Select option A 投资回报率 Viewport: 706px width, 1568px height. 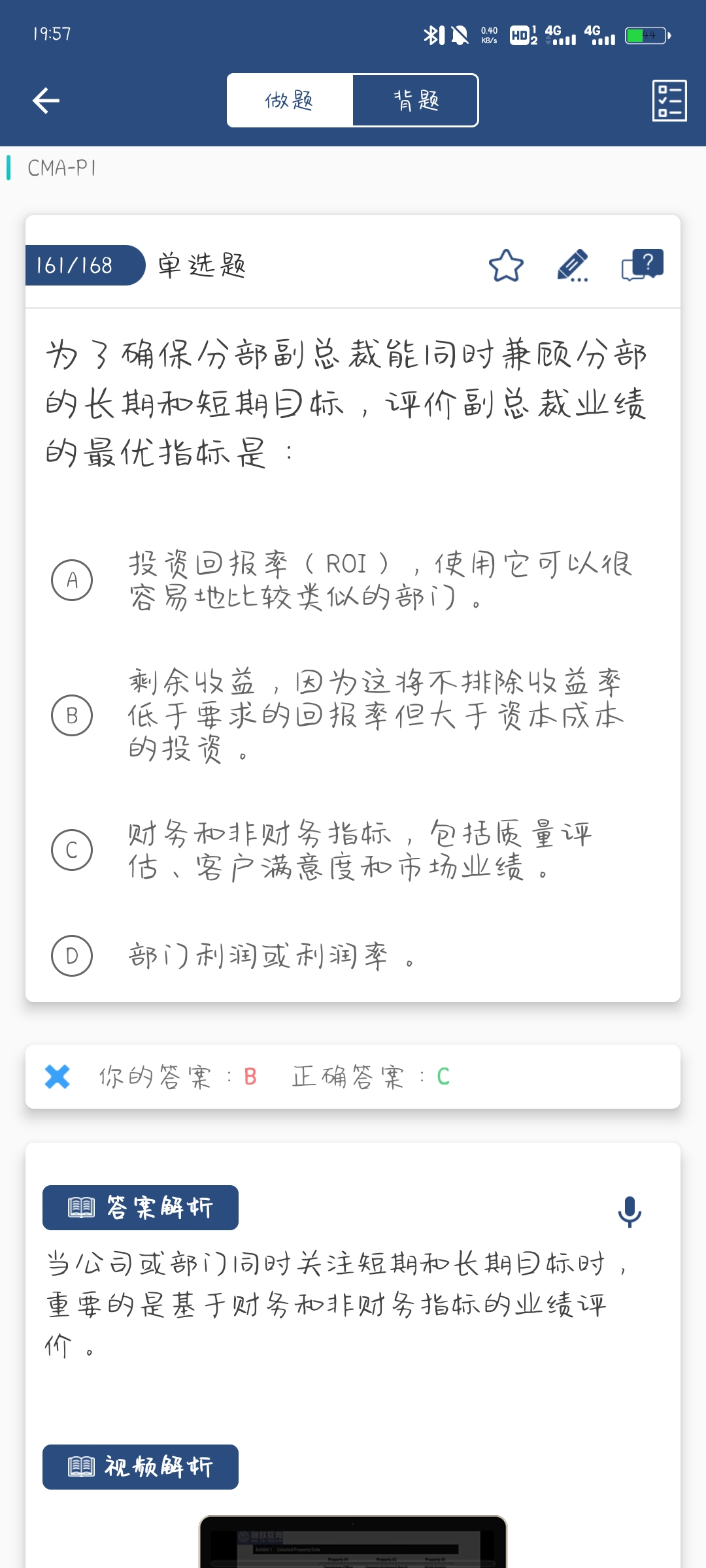(72, 580)
